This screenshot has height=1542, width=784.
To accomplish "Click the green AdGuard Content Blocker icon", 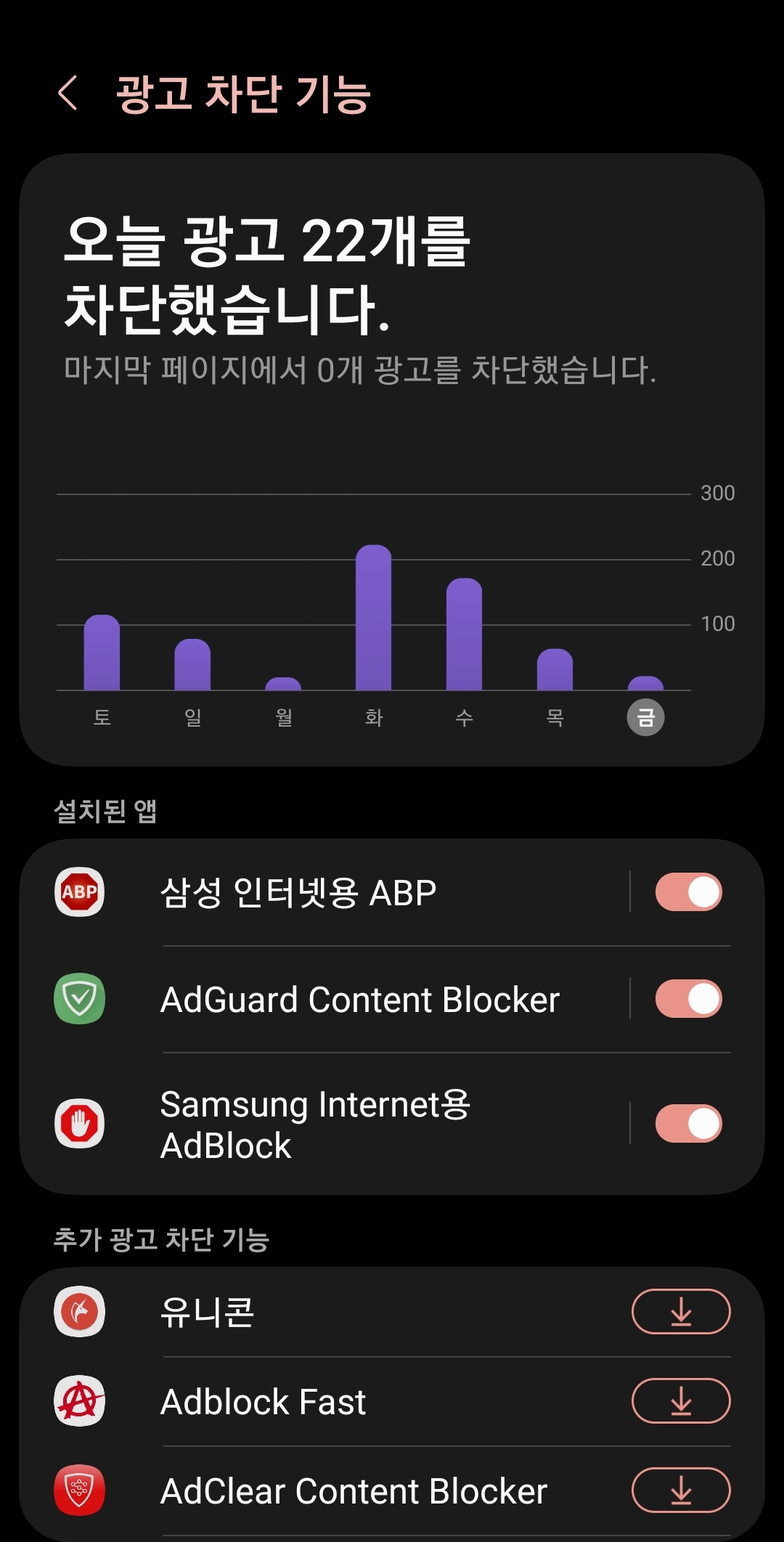I will [80, 998].
